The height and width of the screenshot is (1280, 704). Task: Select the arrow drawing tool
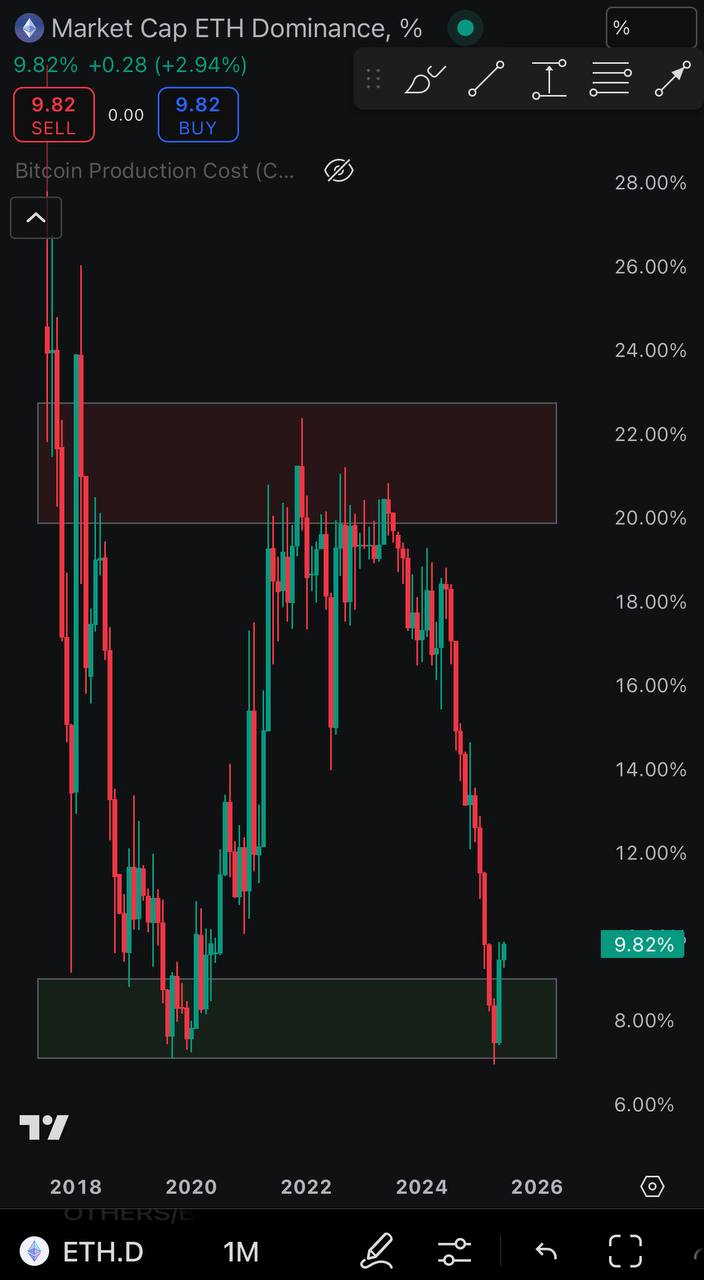tap(672, 79)
